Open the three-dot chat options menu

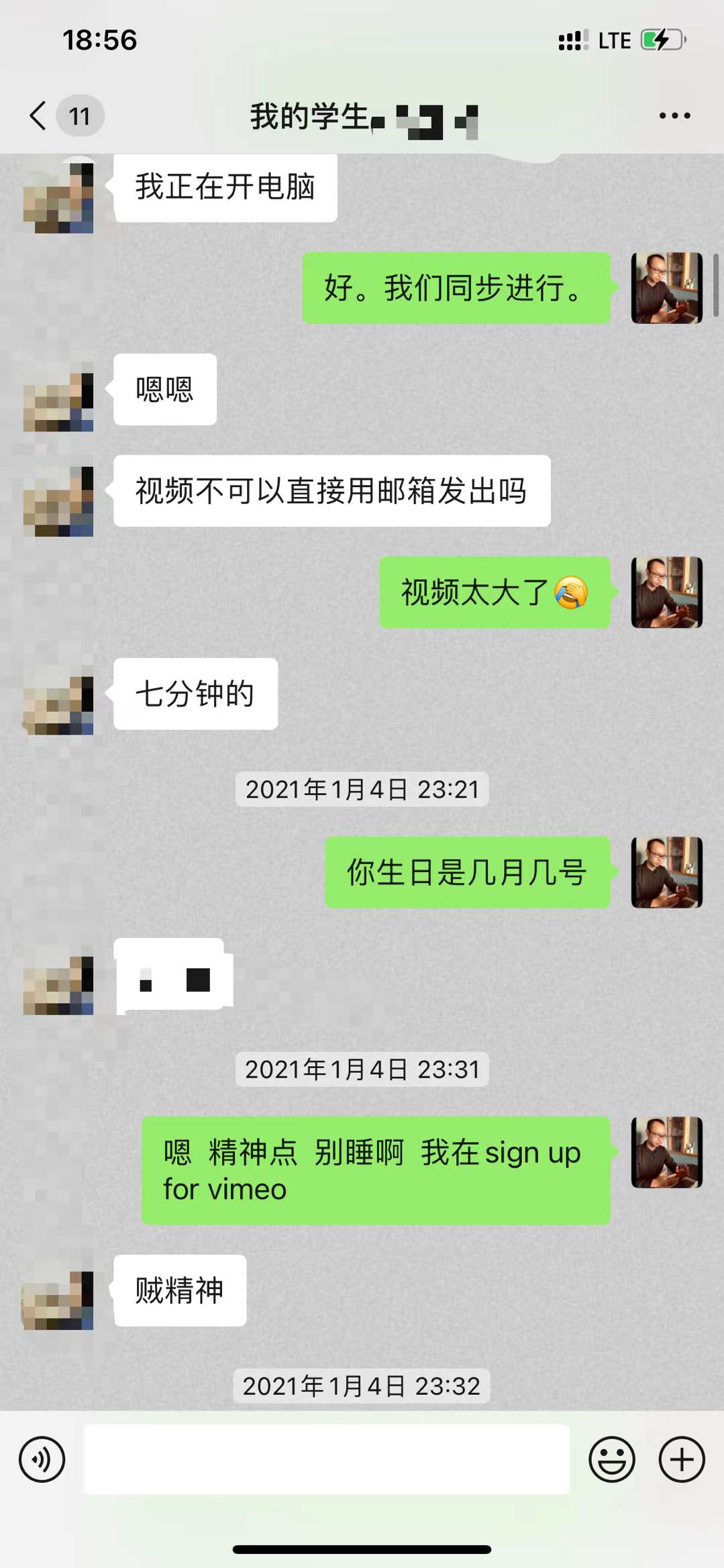pos(674,115)
